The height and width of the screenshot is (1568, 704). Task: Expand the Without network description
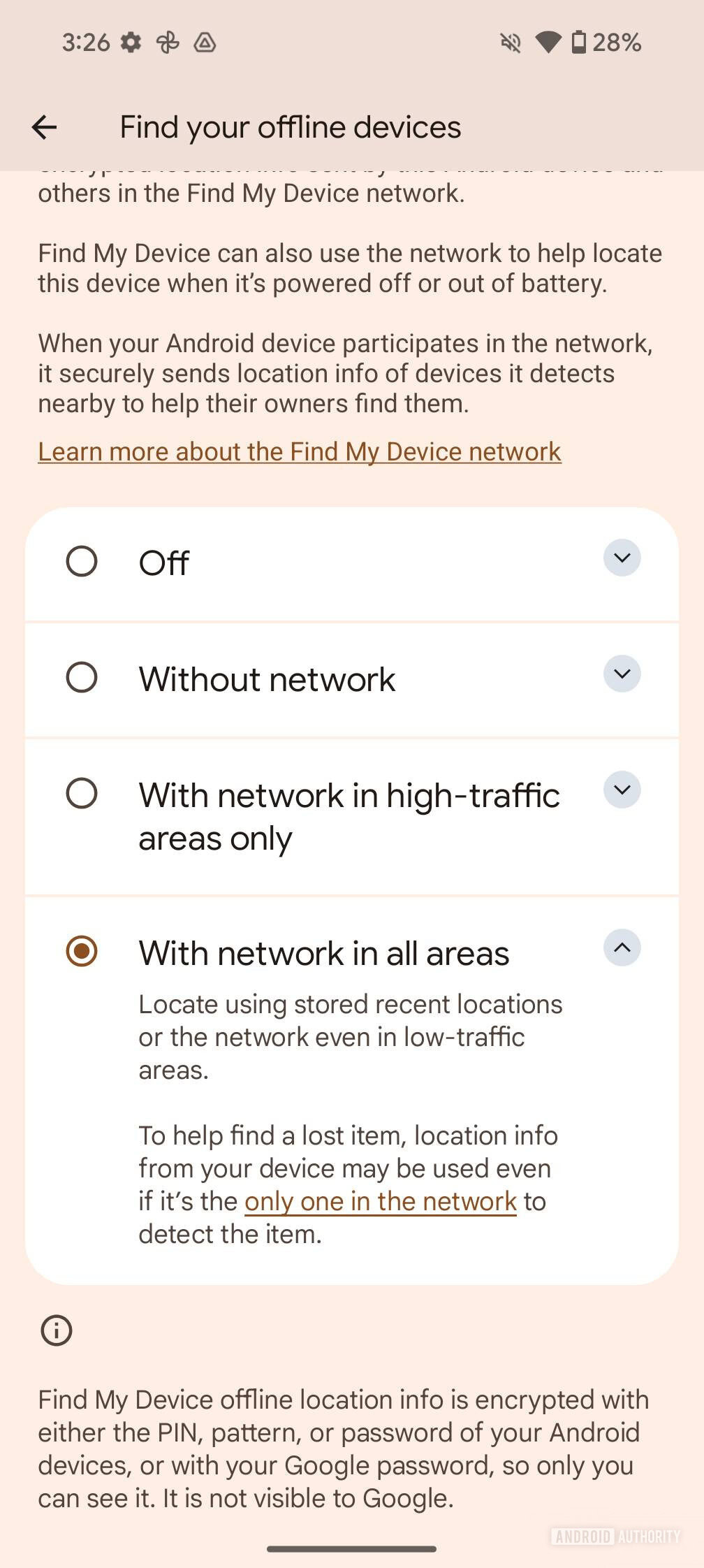point(622,674)
